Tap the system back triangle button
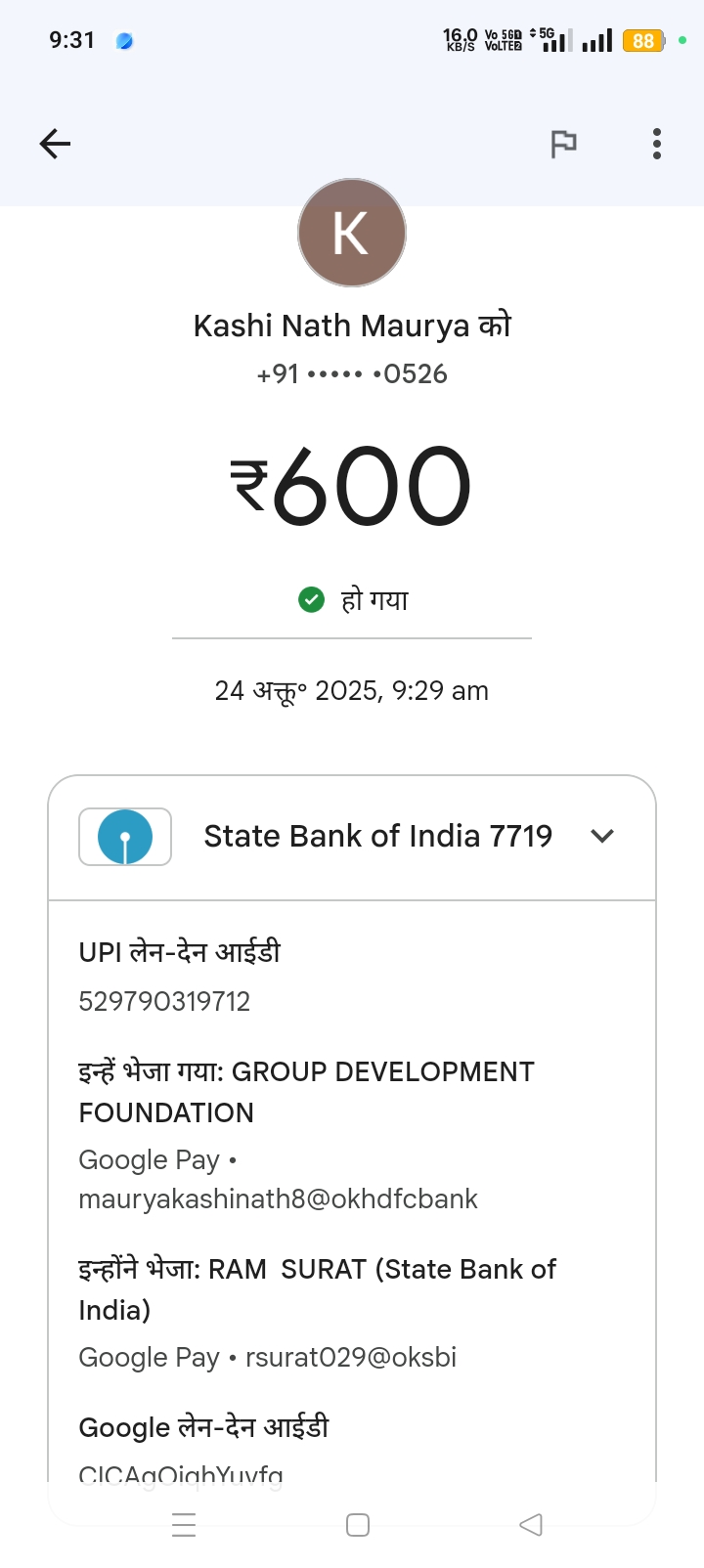The width and height of the screenshot is (704, 1568). [531, 1525]
